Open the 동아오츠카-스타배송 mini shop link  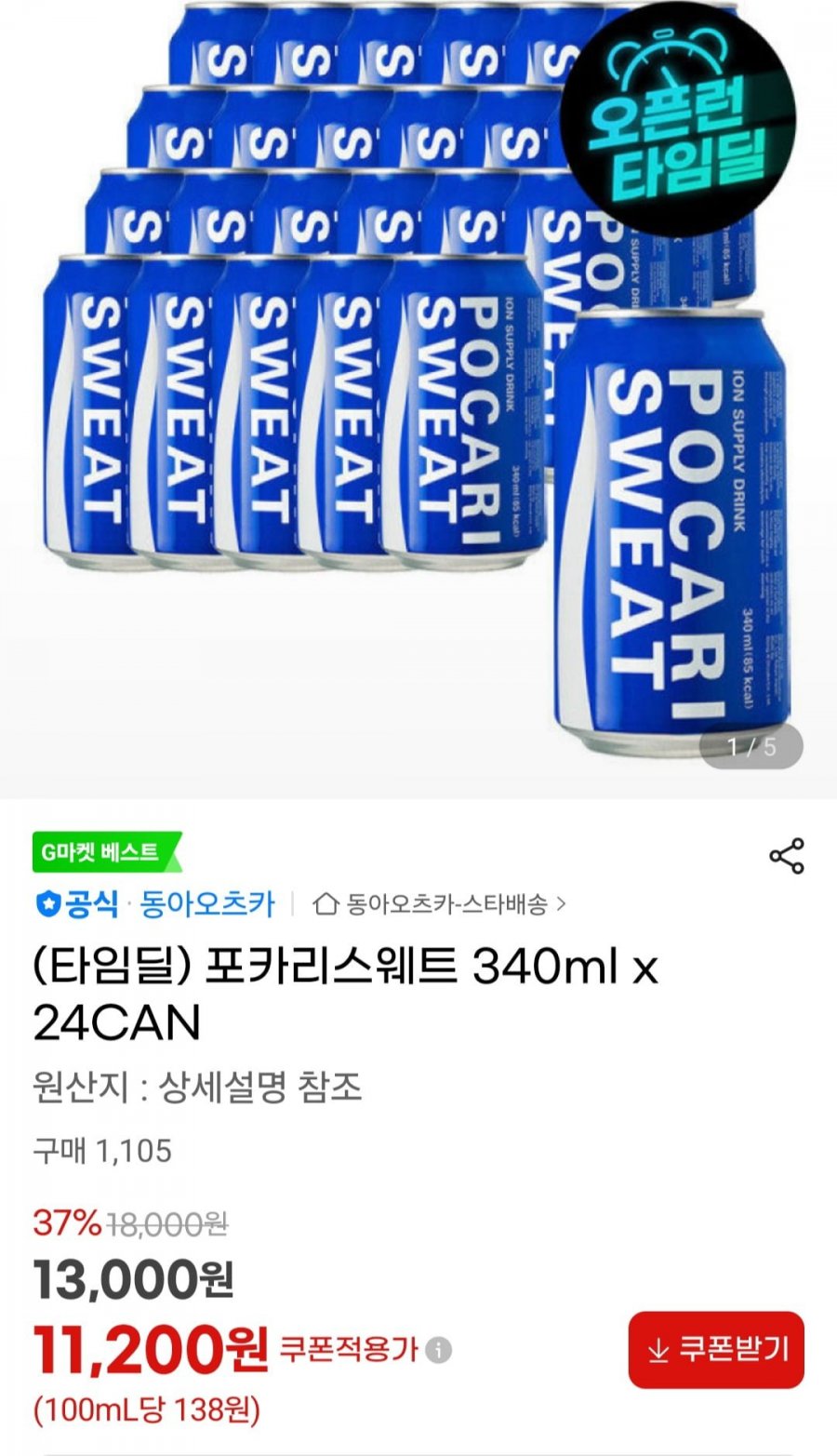point(441,903)
